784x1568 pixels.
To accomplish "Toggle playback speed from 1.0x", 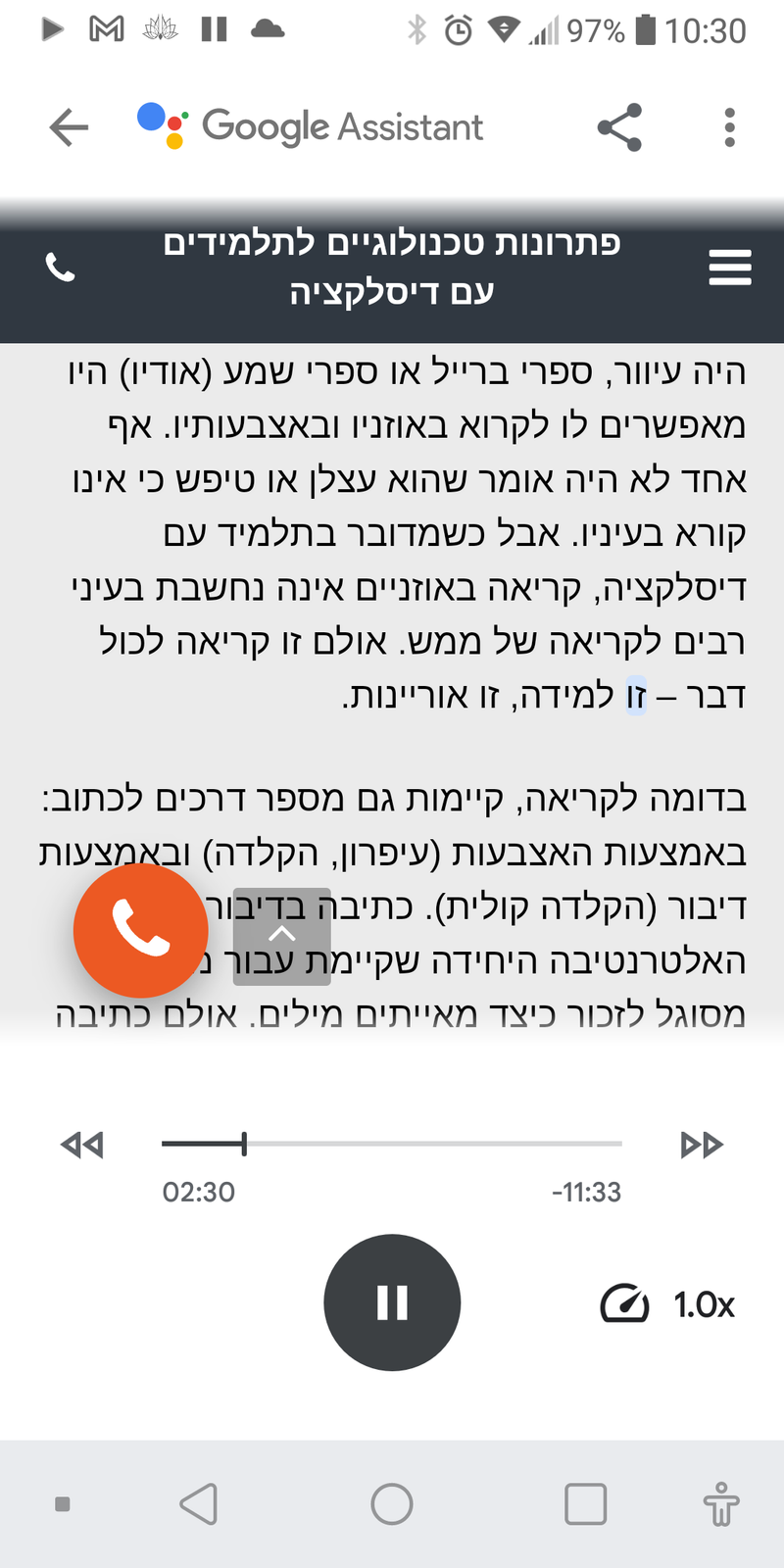I will click(x=702, y=1304).
